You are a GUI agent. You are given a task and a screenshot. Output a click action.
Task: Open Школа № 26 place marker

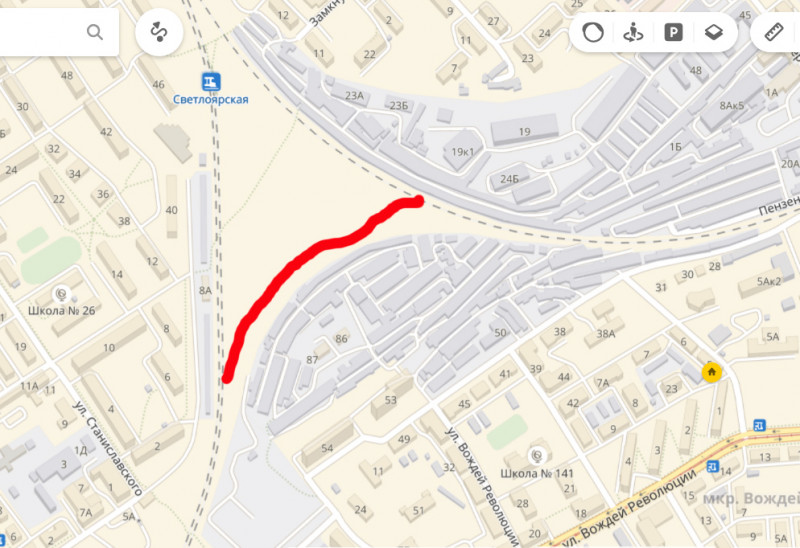tap(62, 295)
